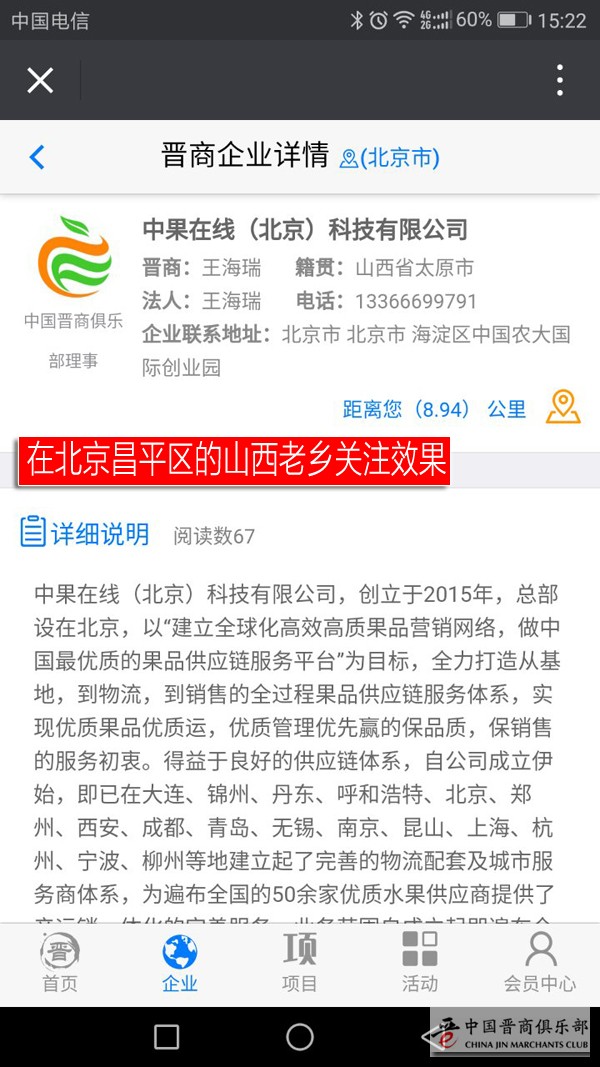Go back with the blue arrow
The height and width of the screenshot is (1067, 600).
point(37,157)
